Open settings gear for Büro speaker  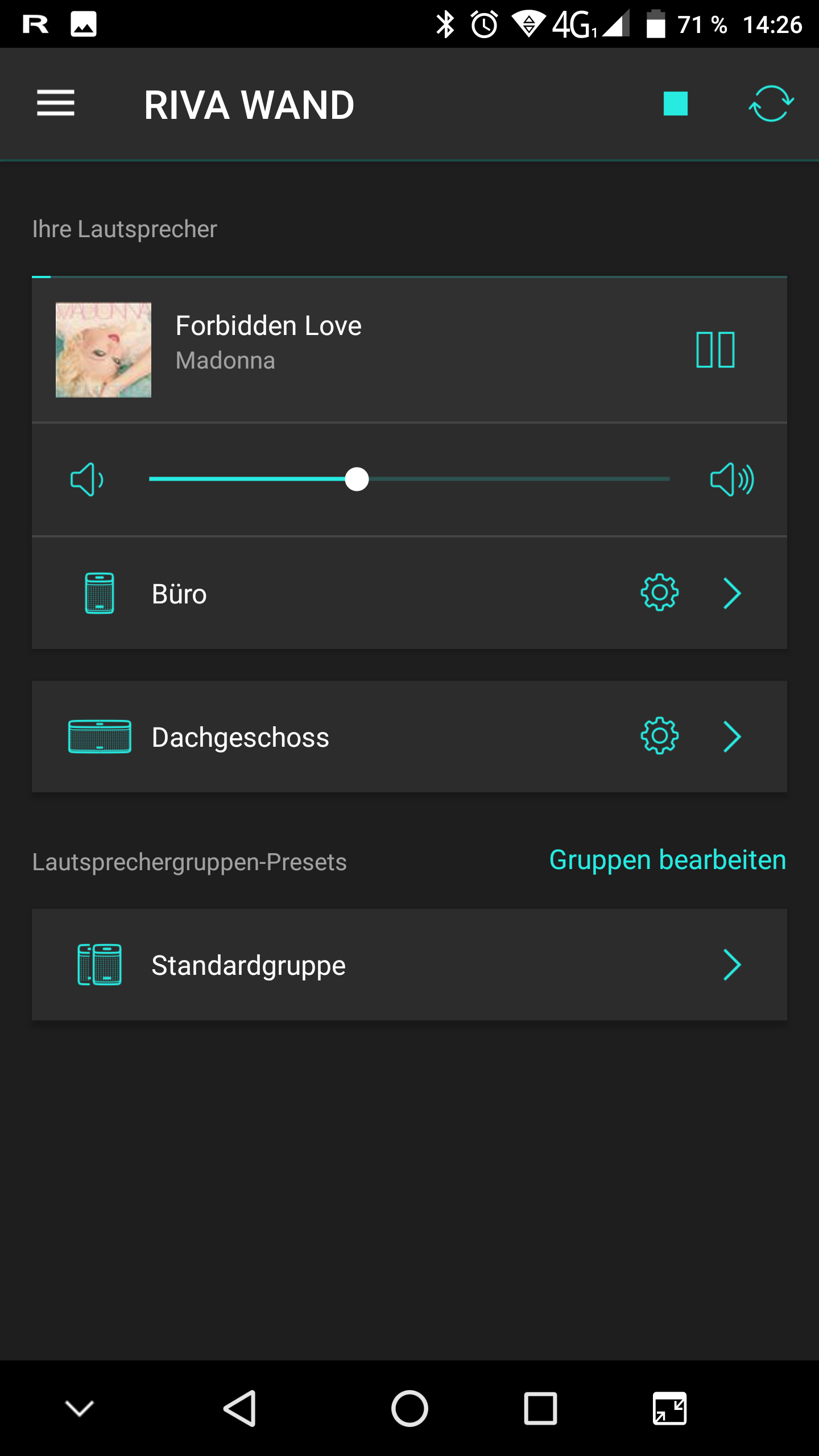coord(660,593)
